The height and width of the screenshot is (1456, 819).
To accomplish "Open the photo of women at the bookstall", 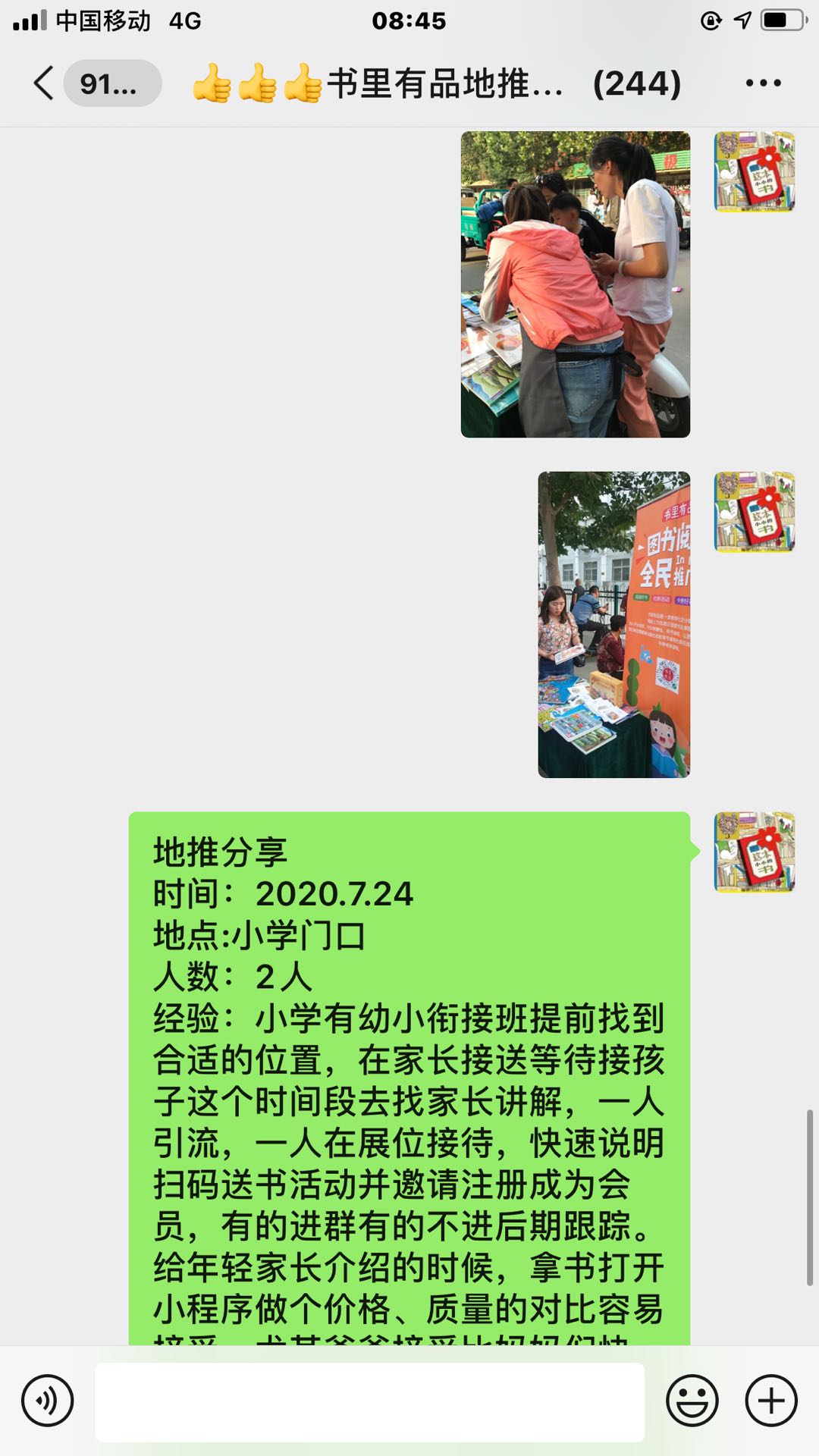I will 576,284.
